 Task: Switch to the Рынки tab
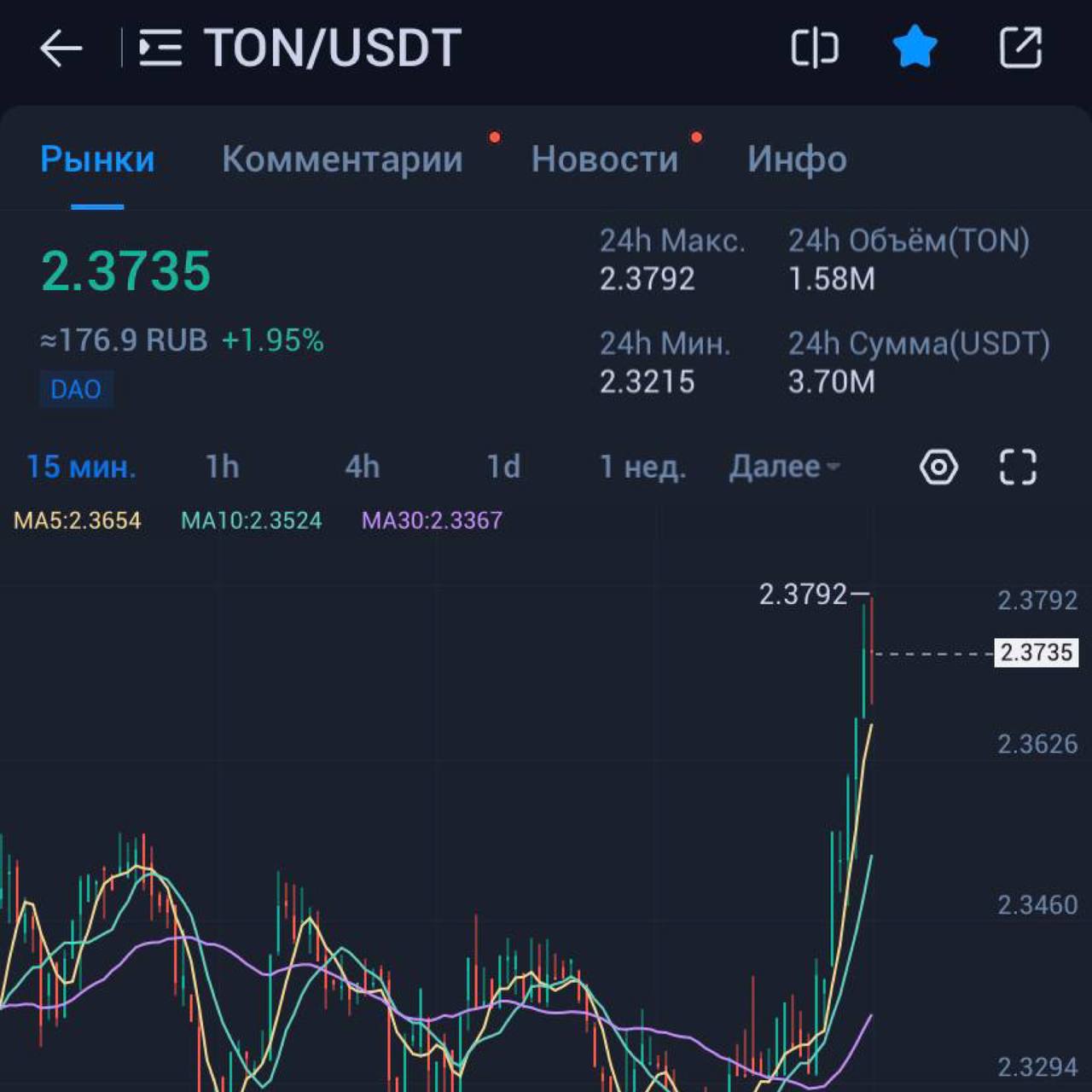click(97, 160)
